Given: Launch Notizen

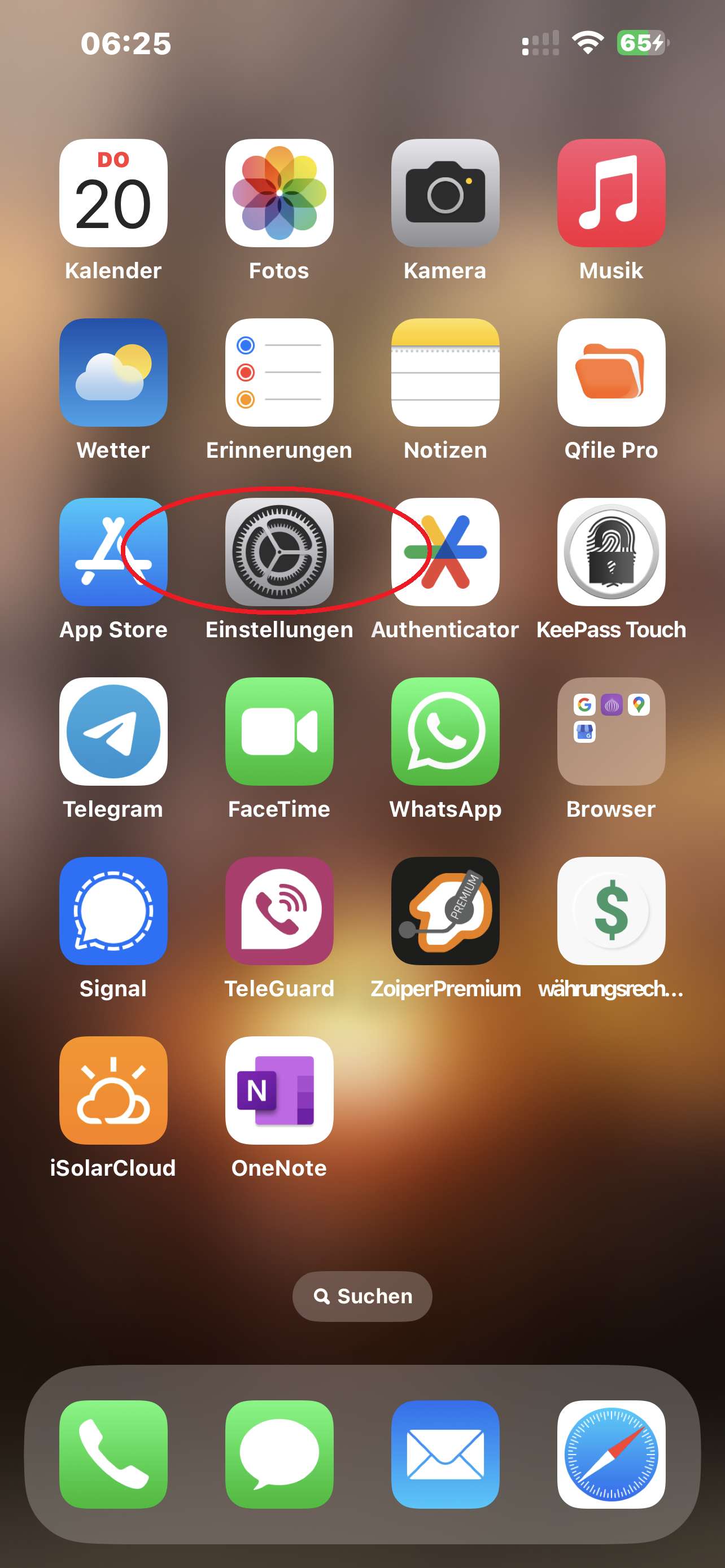Looking at the screenshot, I should [445, 372].
